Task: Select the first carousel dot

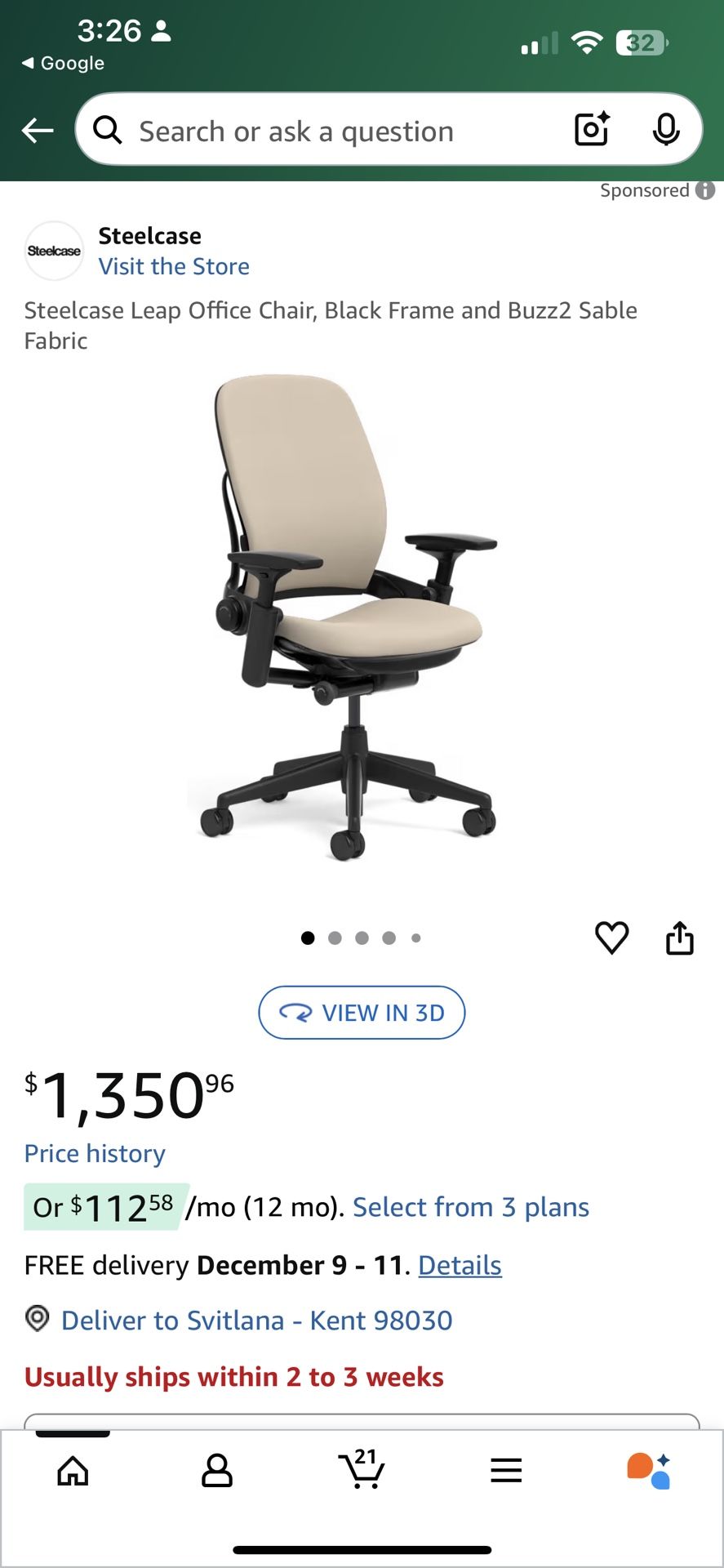Action: [x=308, y=938]
